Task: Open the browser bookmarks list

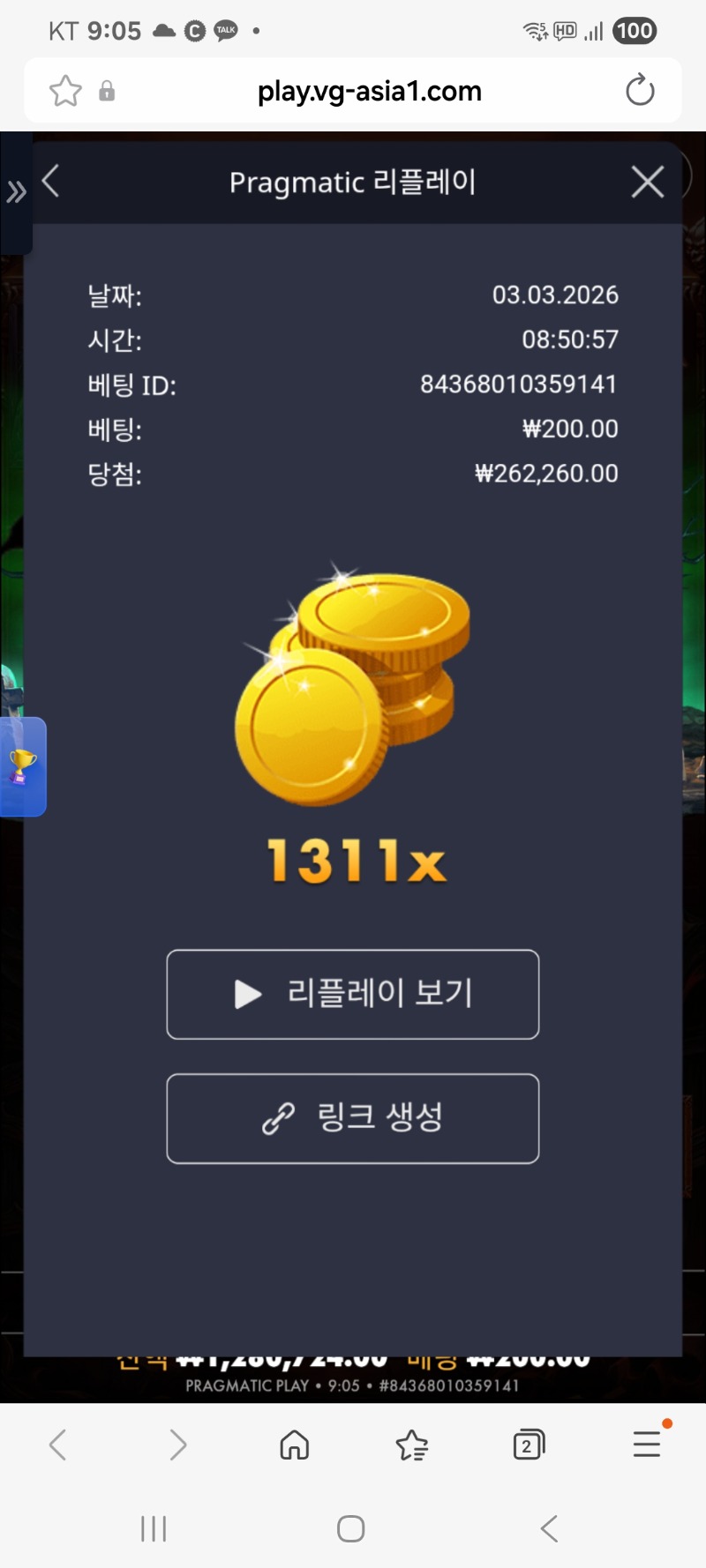Action: point(411,1445)
